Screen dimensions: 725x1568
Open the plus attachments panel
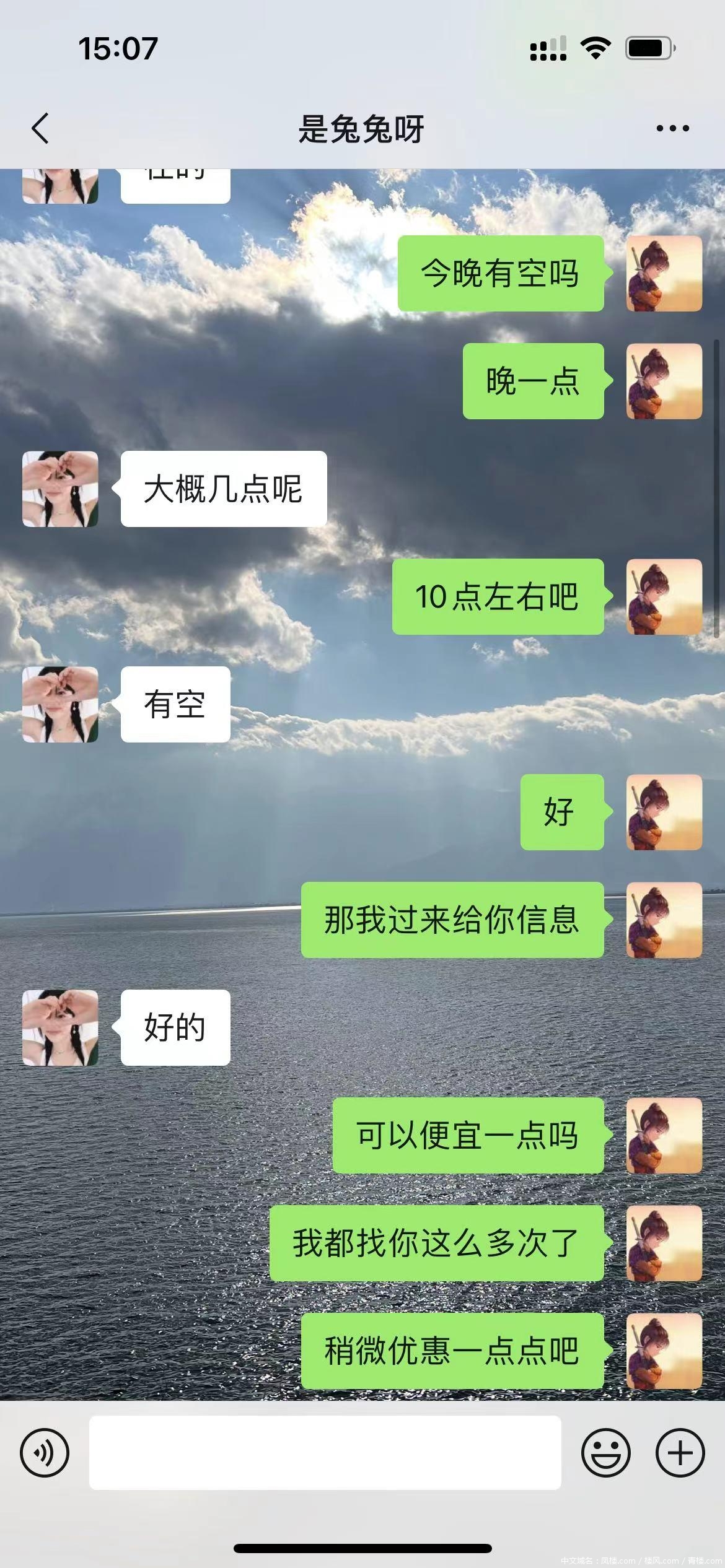[x=680, y=1453]
